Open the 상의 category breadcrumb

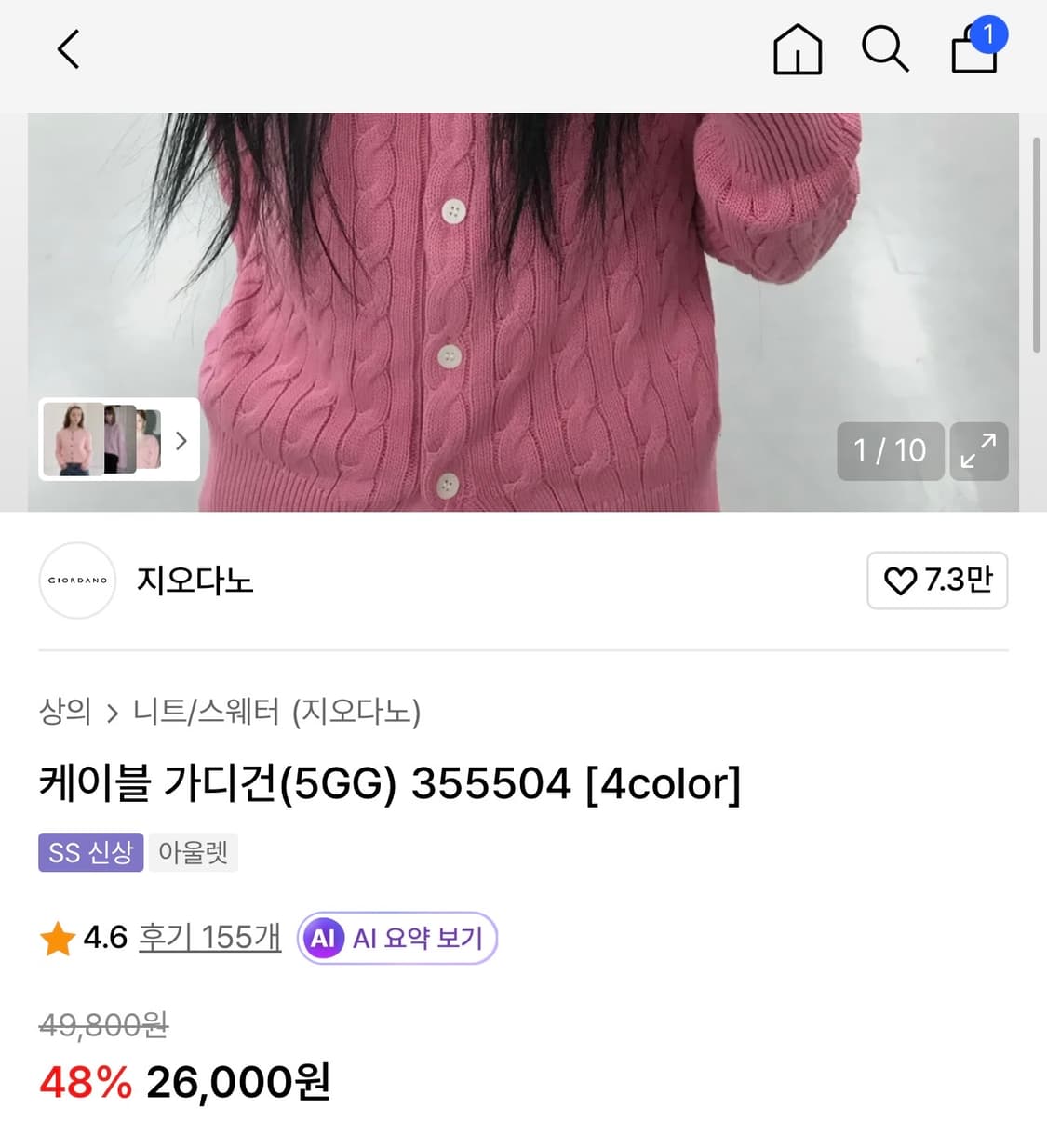coord(62,712)
